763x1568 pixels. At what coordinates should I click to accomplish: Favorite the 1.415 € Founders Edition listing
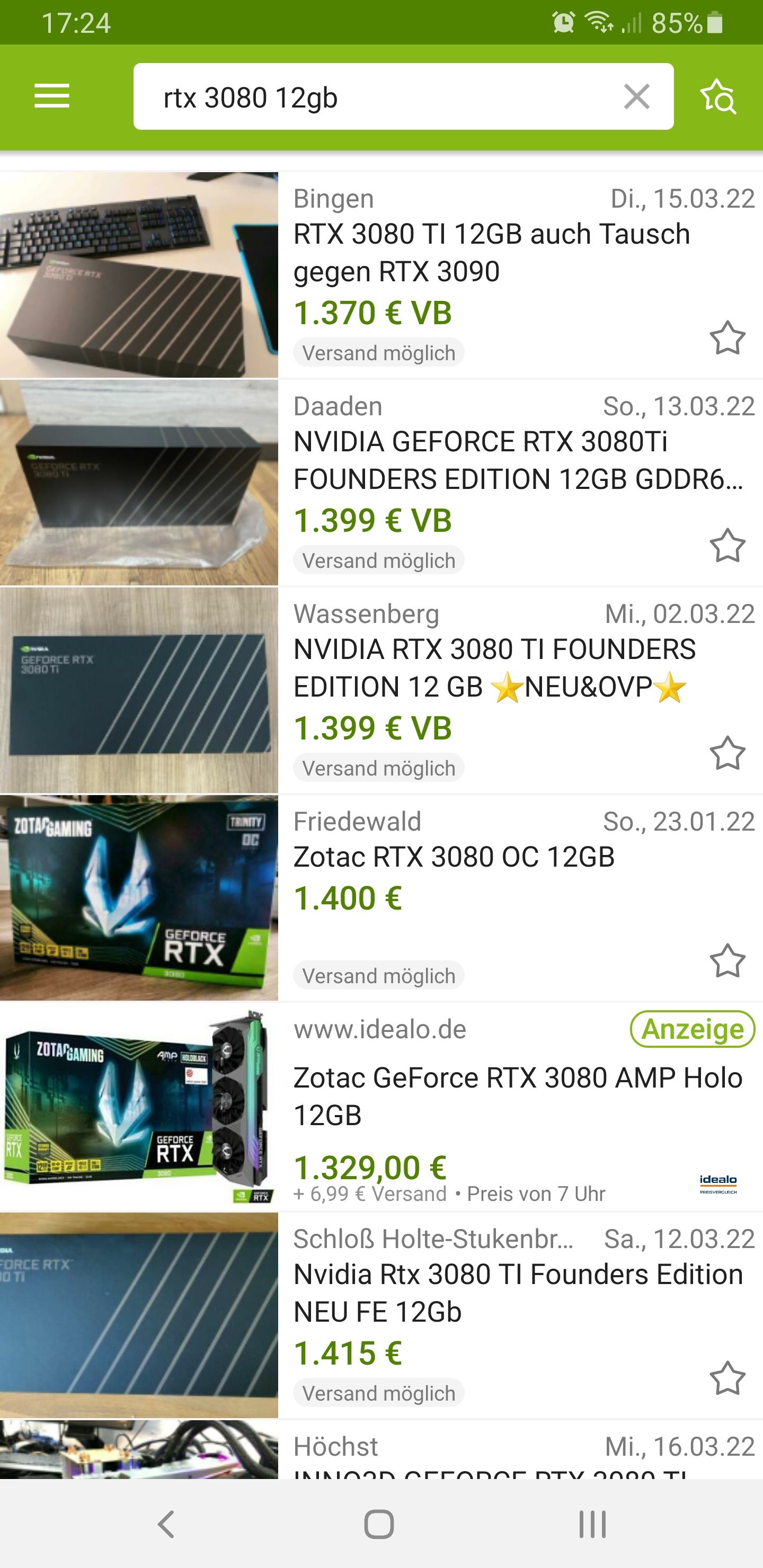[x=727, y=1378]
